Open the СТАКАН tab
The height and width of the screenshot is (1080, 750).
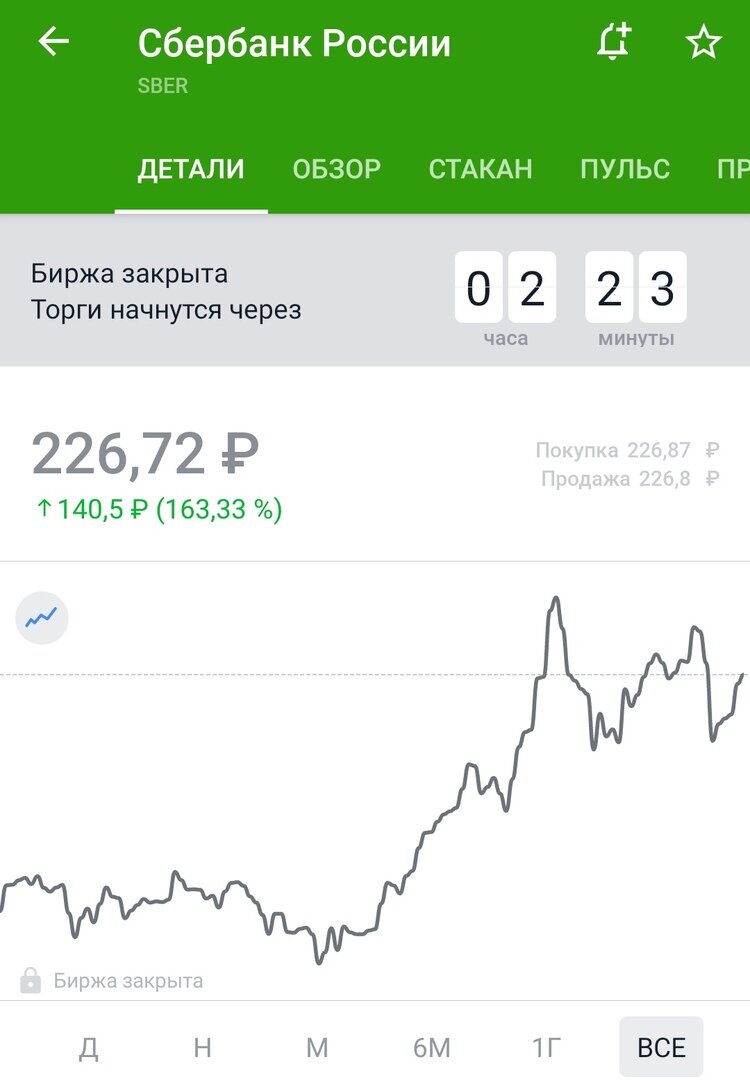point(480,169)
